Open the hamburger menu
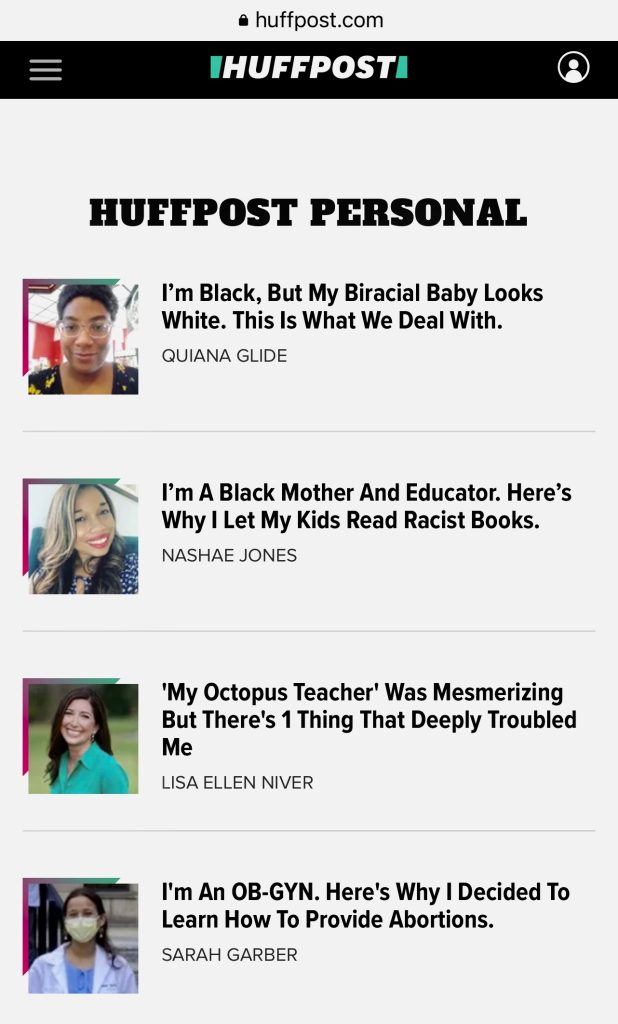 (46, 70)
